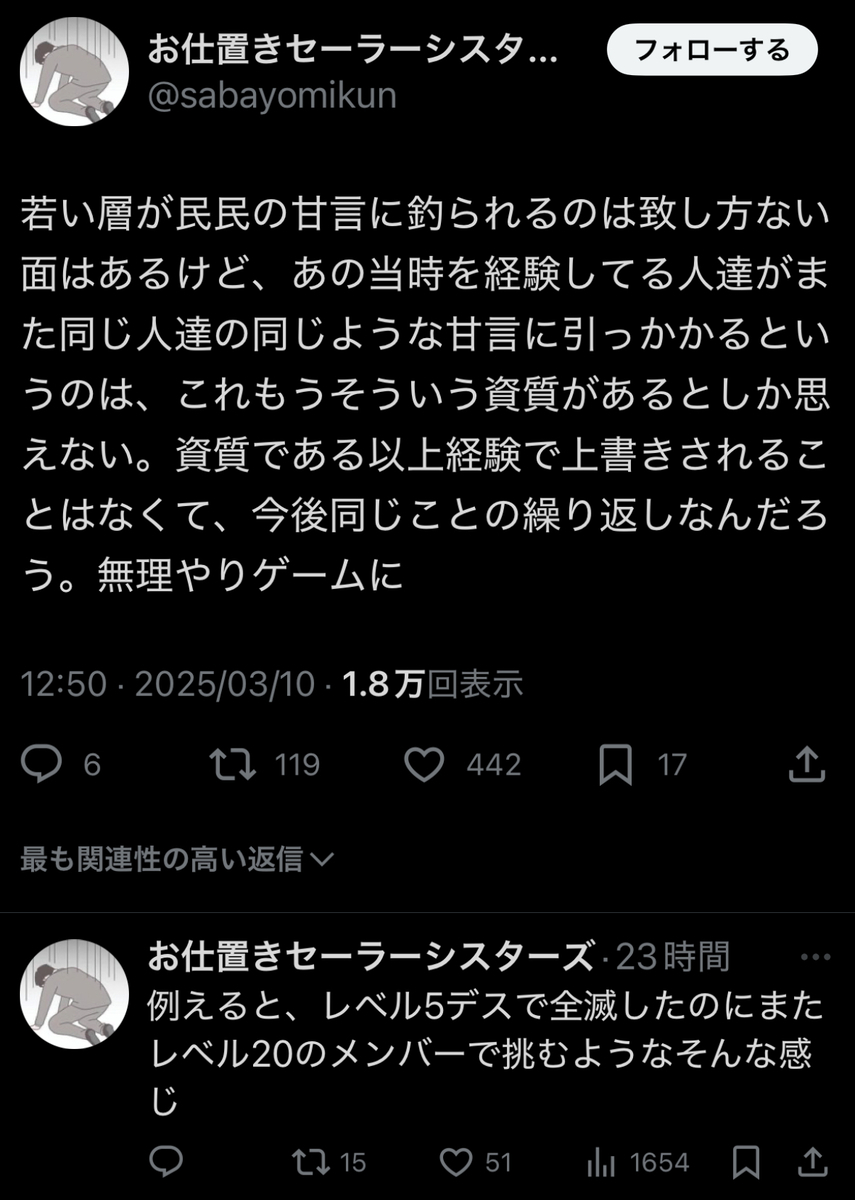
Task: Reply to the main post
Action: pos(45,765)
